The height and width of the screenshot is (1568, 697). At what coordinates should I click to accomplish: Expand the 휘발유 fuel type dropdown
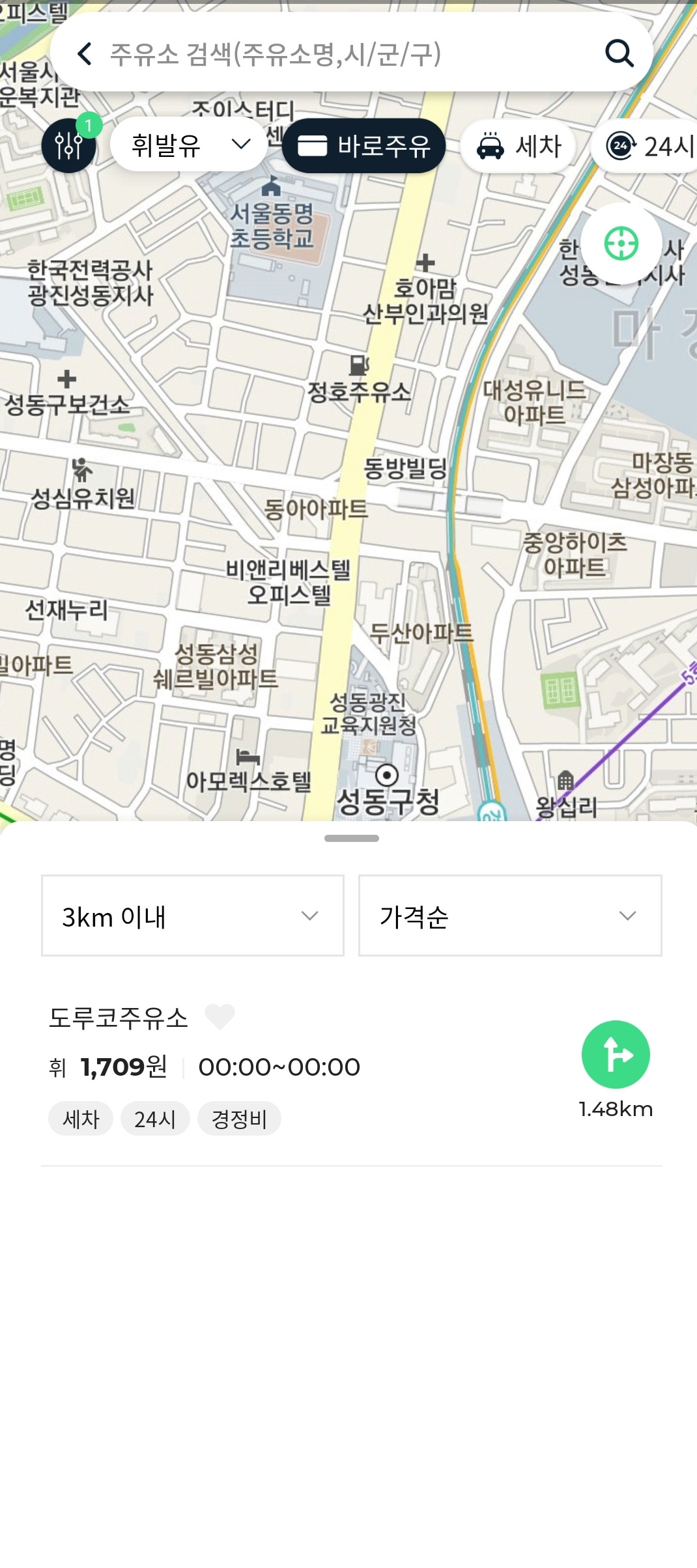pos(189,145)
